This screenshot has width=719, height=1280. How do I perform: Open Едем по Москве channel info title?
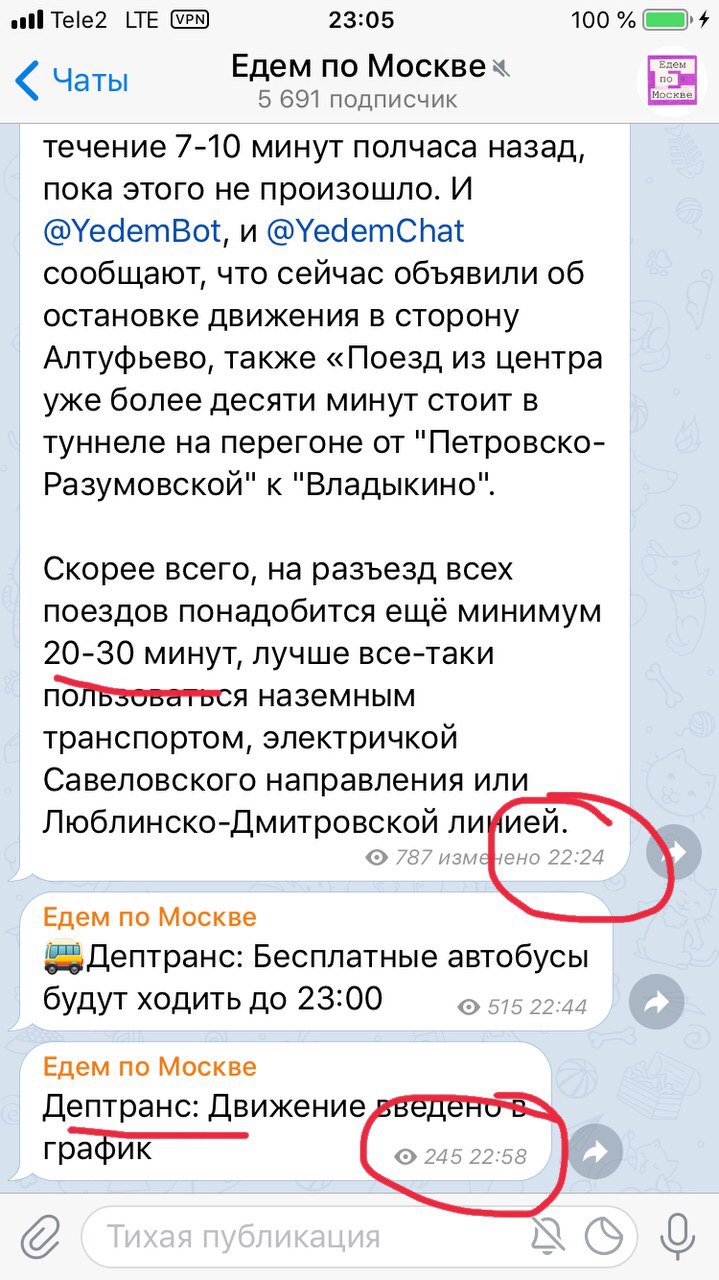tap(358, 67)
